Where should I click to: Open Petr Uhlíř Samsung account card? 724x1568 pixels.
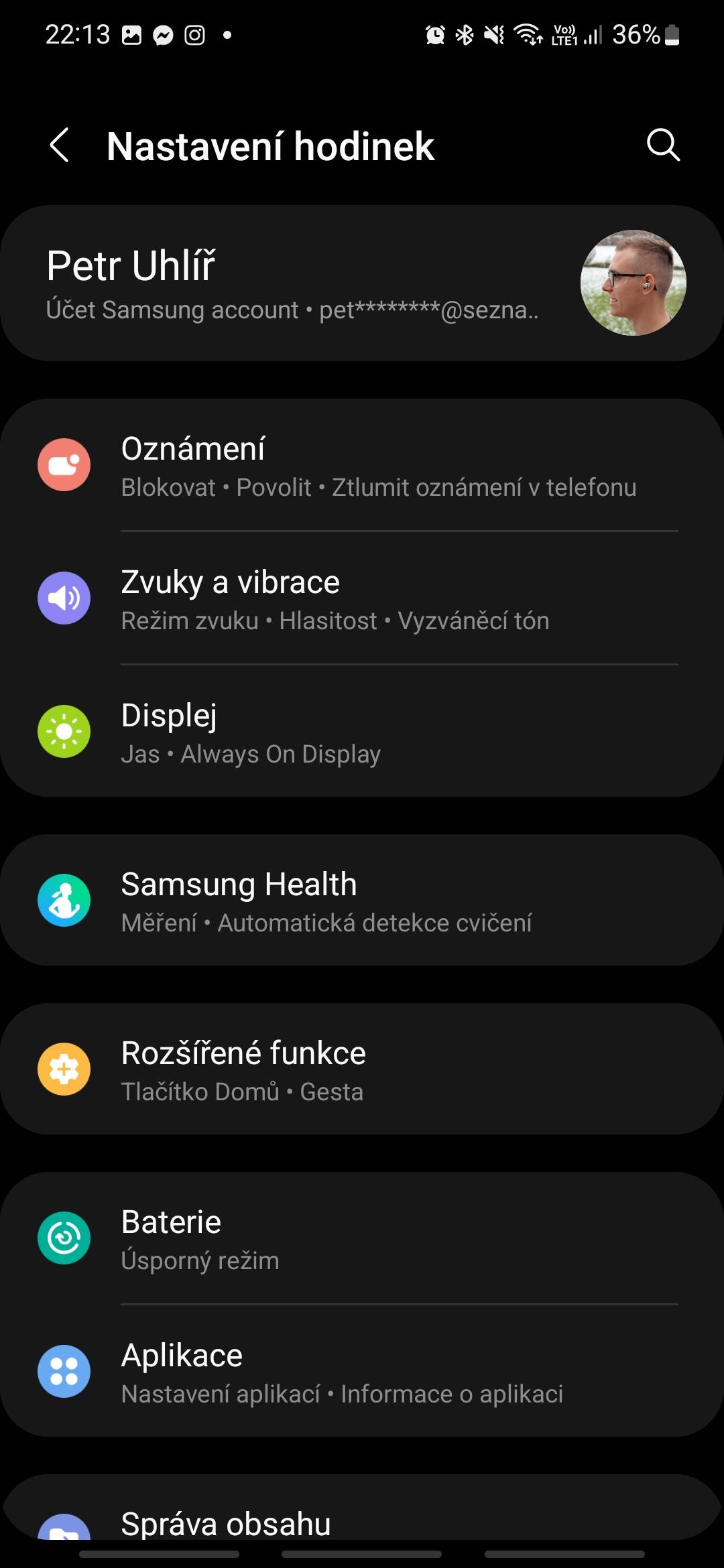coord(362,283)
